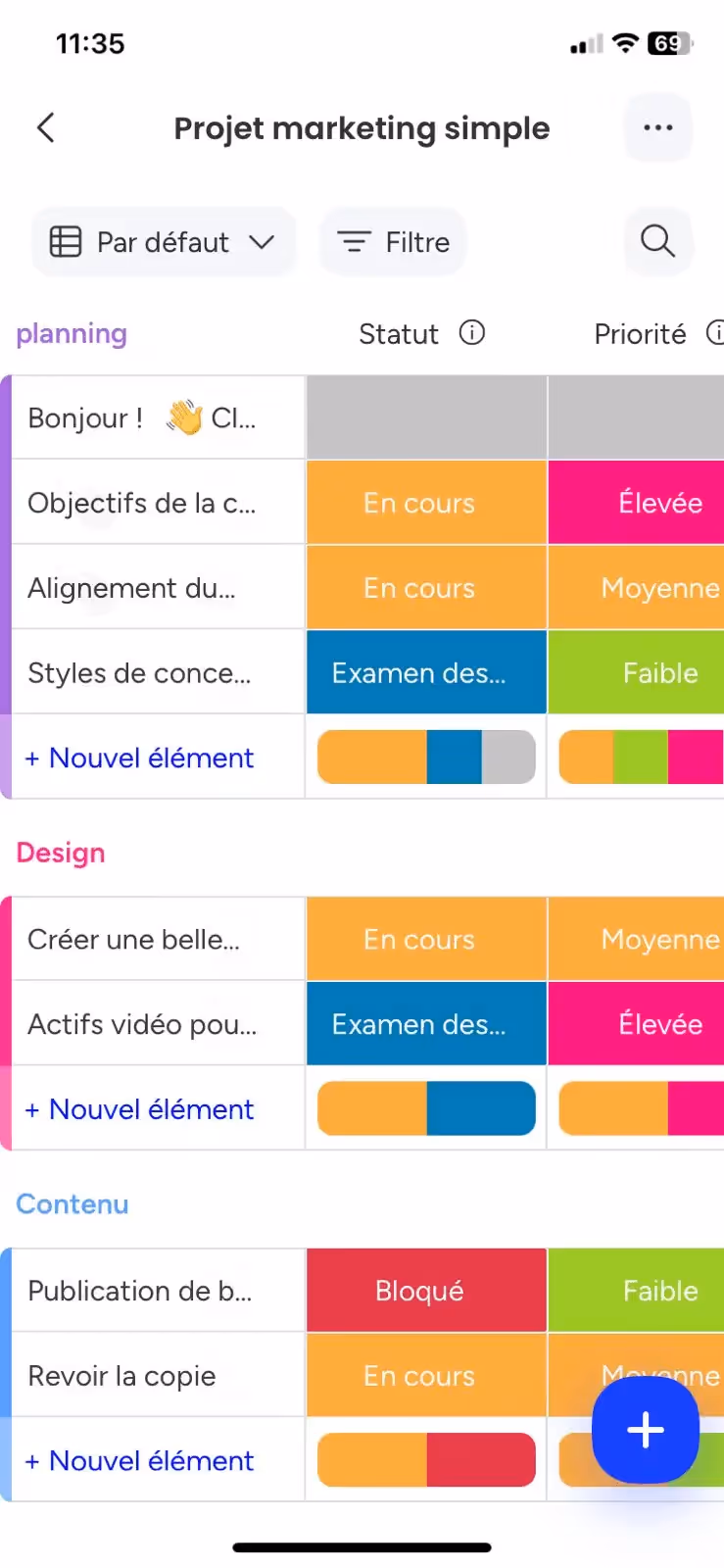The height and width of the screenshot is (1568, 724).
Task: Open the search magnifier icon
Action: point(657,241)
